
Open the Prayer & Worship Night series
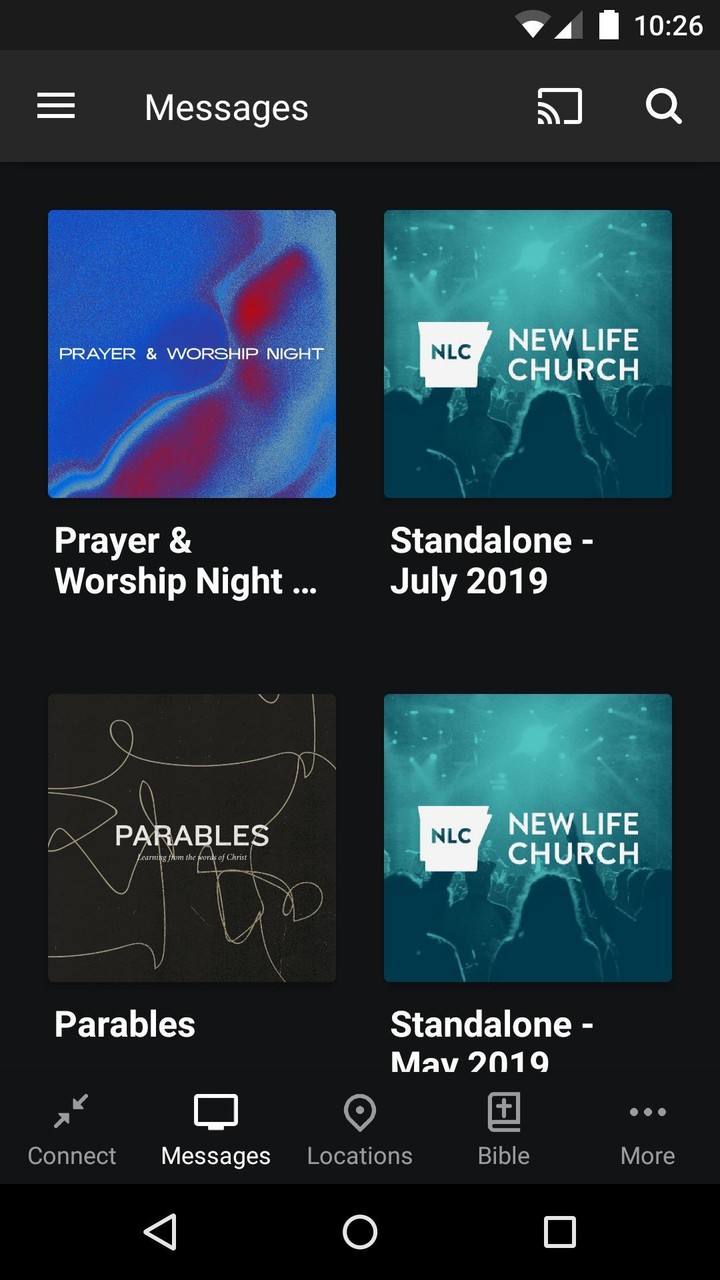[x=192, y=354]
